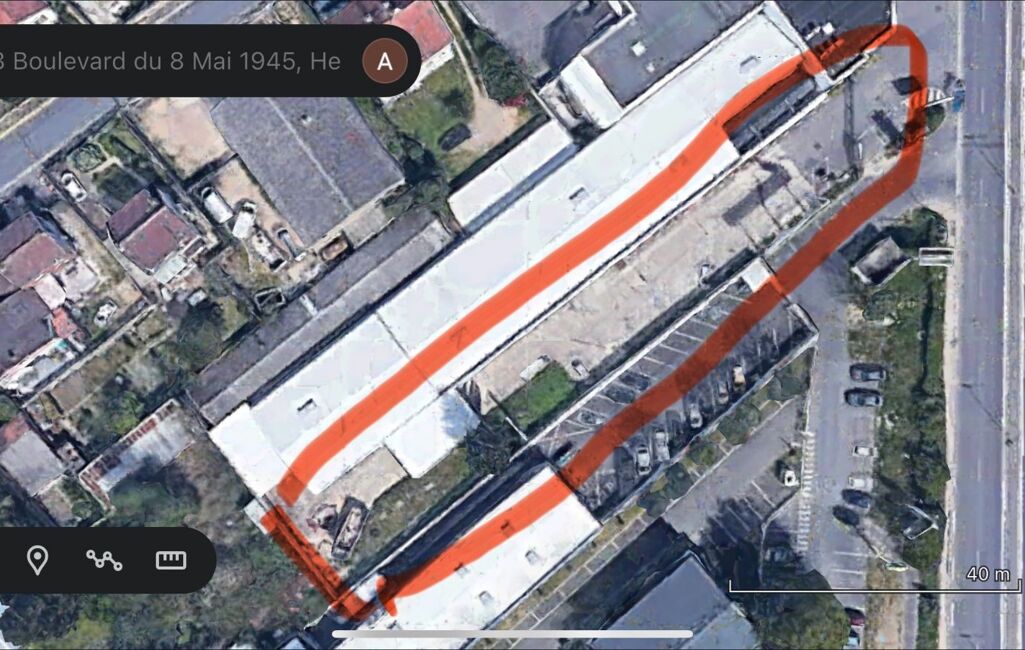Draw a line or shape with the path tool
This screenshot has width=1025, height=650.
point(104,560)
